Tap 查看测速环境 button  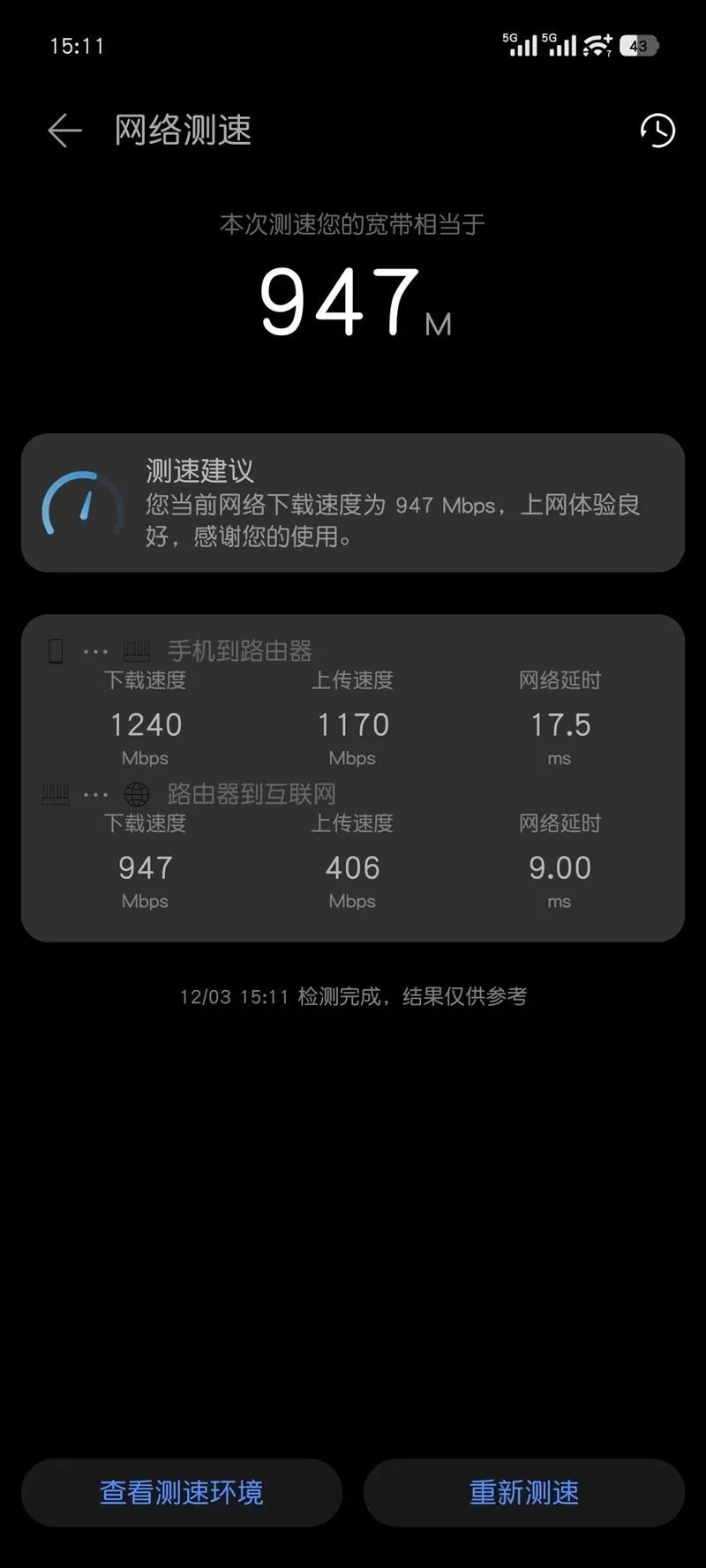tap(182, 1492)
